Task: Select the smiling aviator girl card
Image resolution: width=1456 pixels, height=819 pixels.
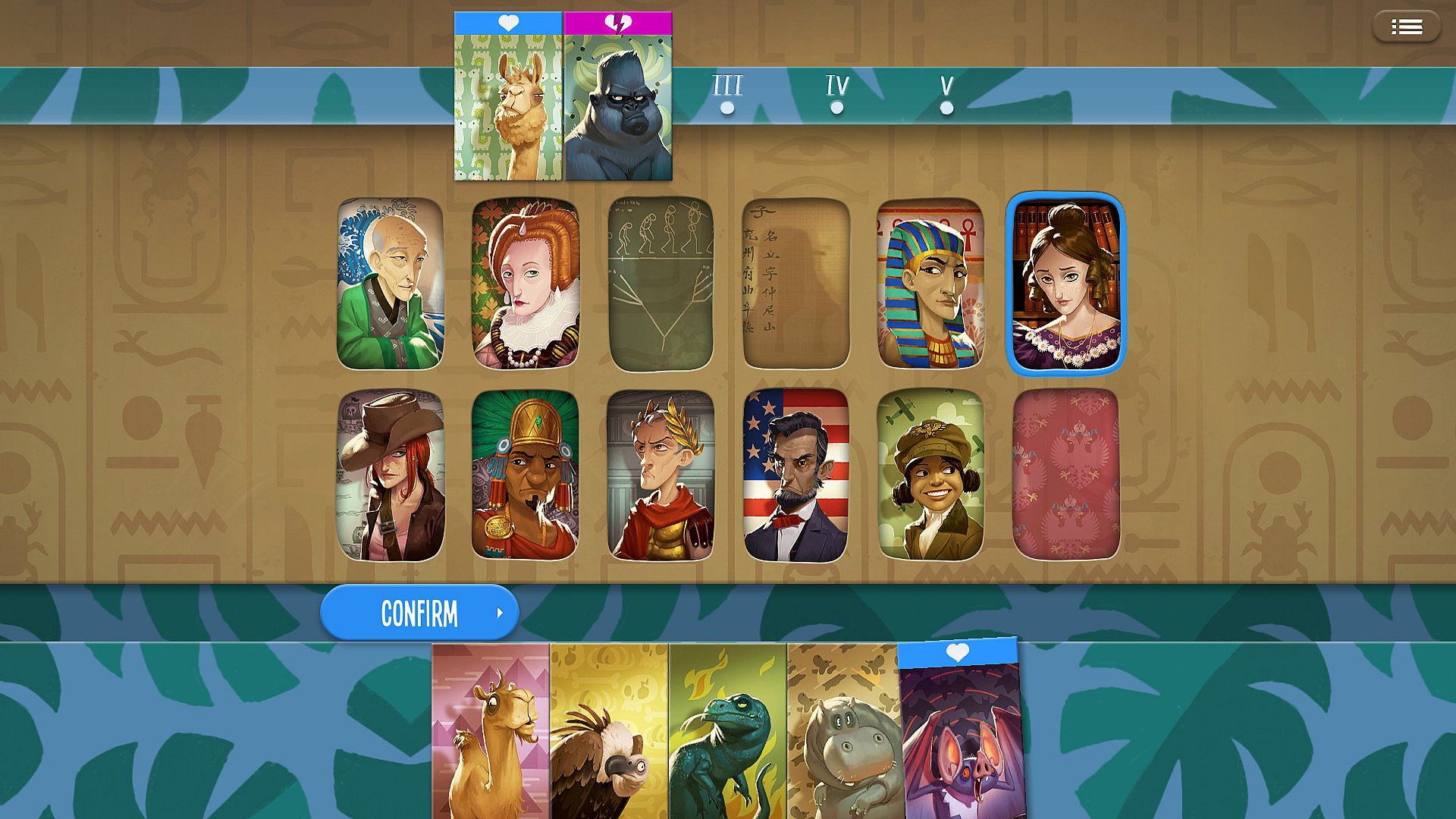Action: coord(930,475)
